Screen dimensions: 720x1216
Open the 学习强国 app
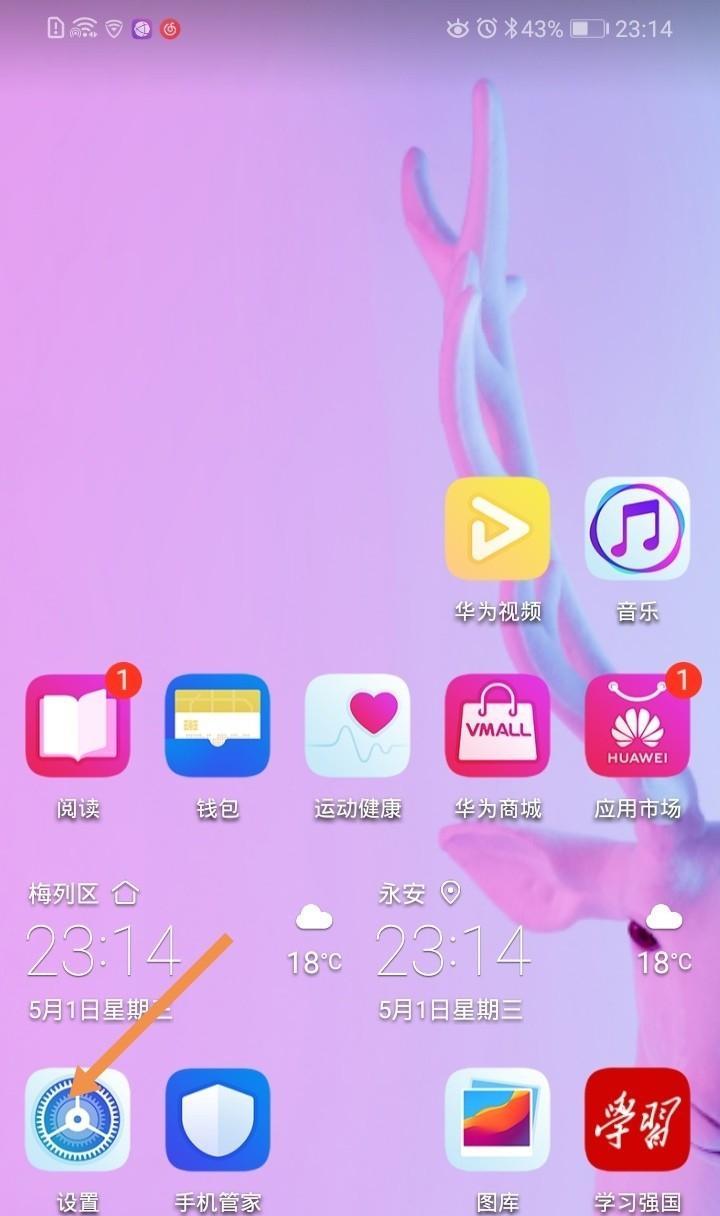coord(637,1120)
